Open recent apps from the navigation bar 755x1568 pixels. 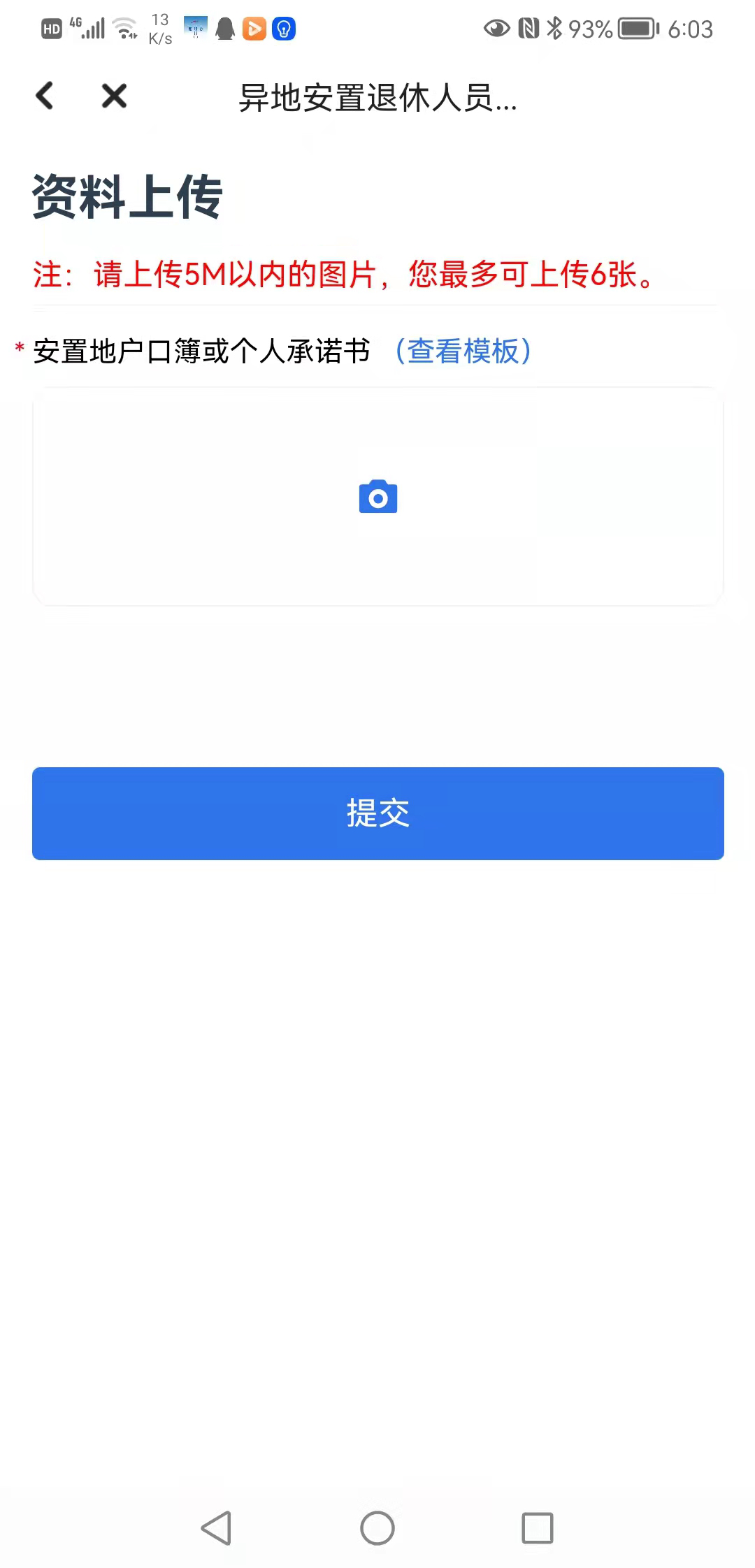coord(538,1528)
